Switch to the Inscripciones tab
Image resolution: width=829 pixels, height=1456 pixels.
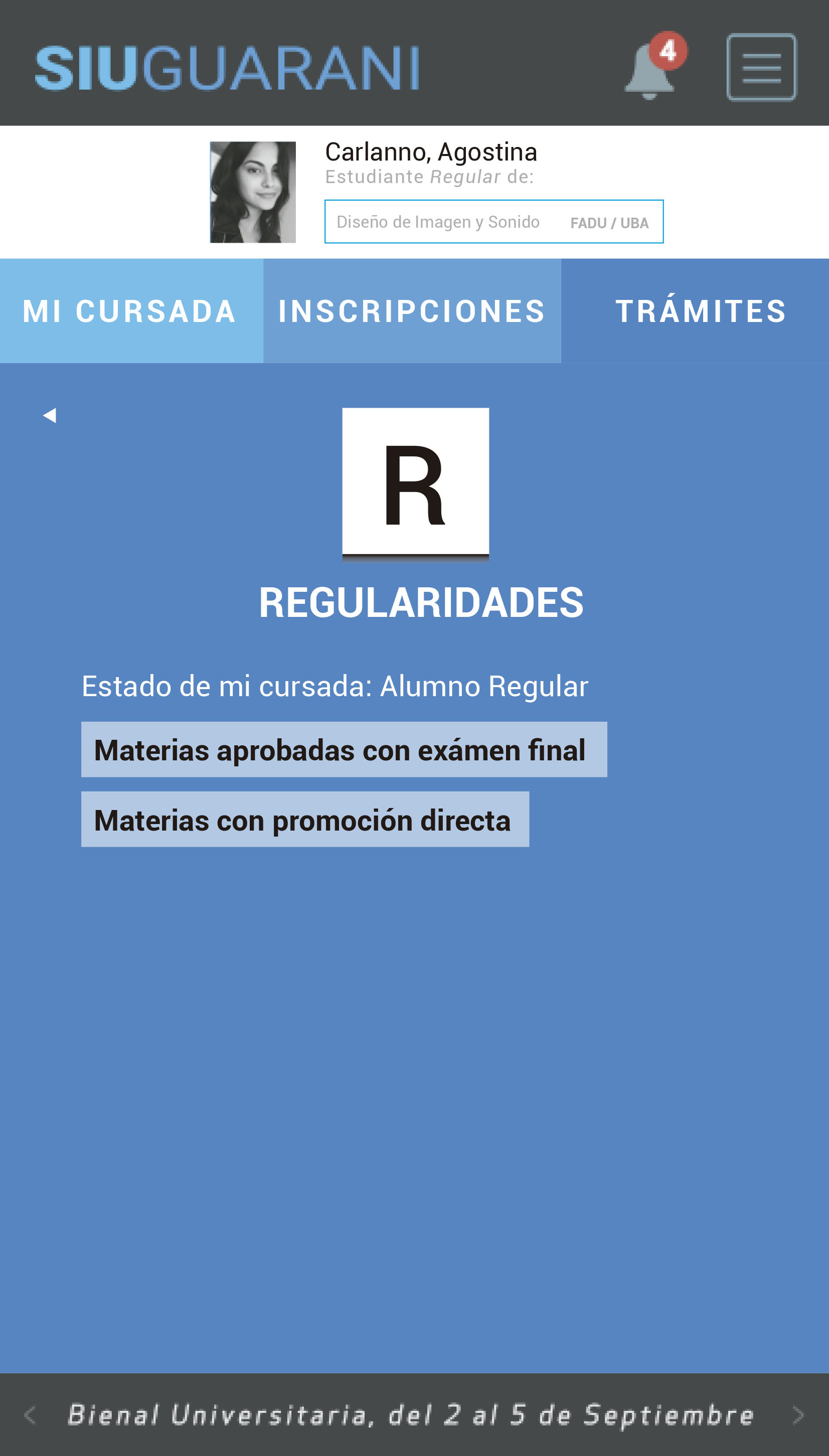point(412,311)
